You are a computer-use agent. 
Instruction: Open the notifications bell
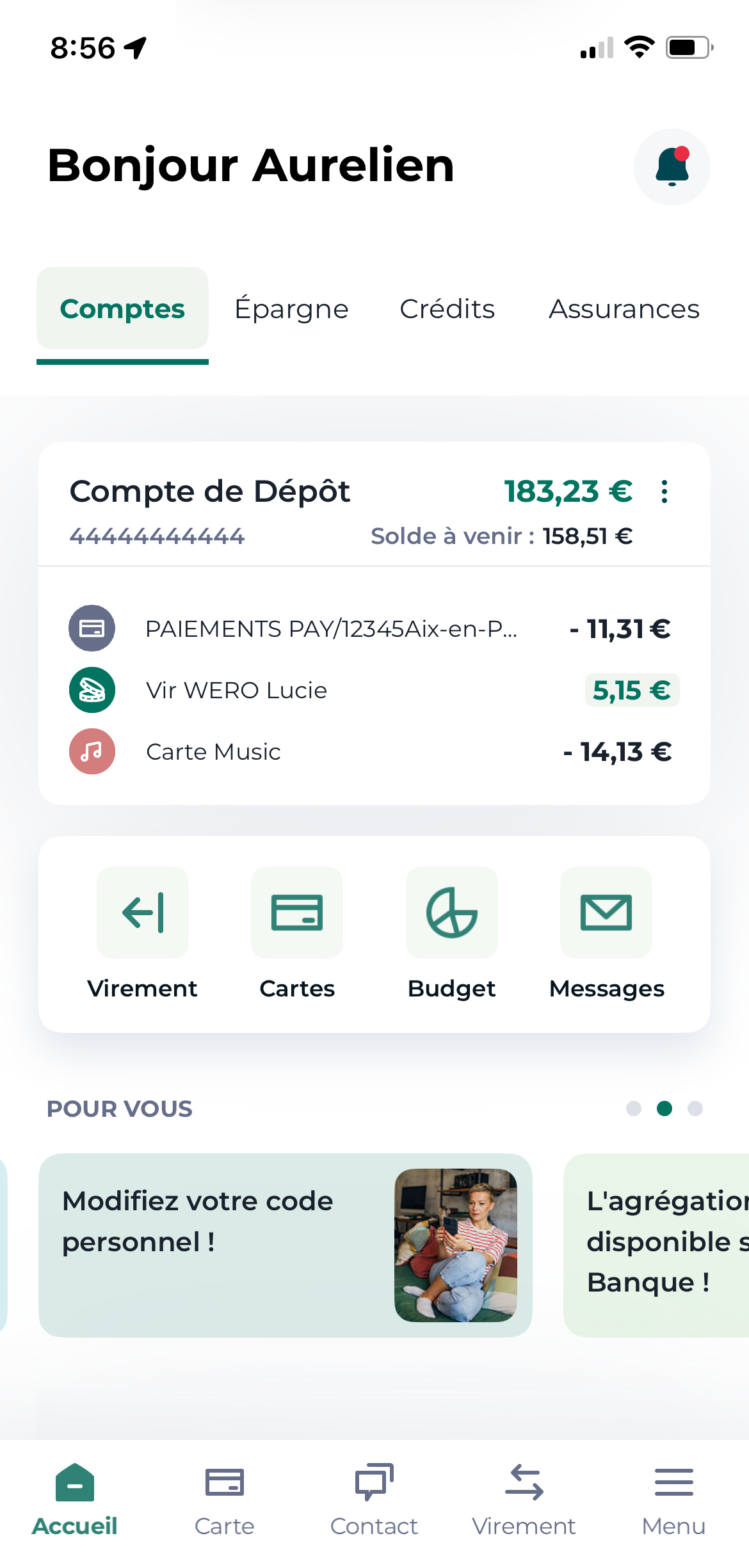672,167
